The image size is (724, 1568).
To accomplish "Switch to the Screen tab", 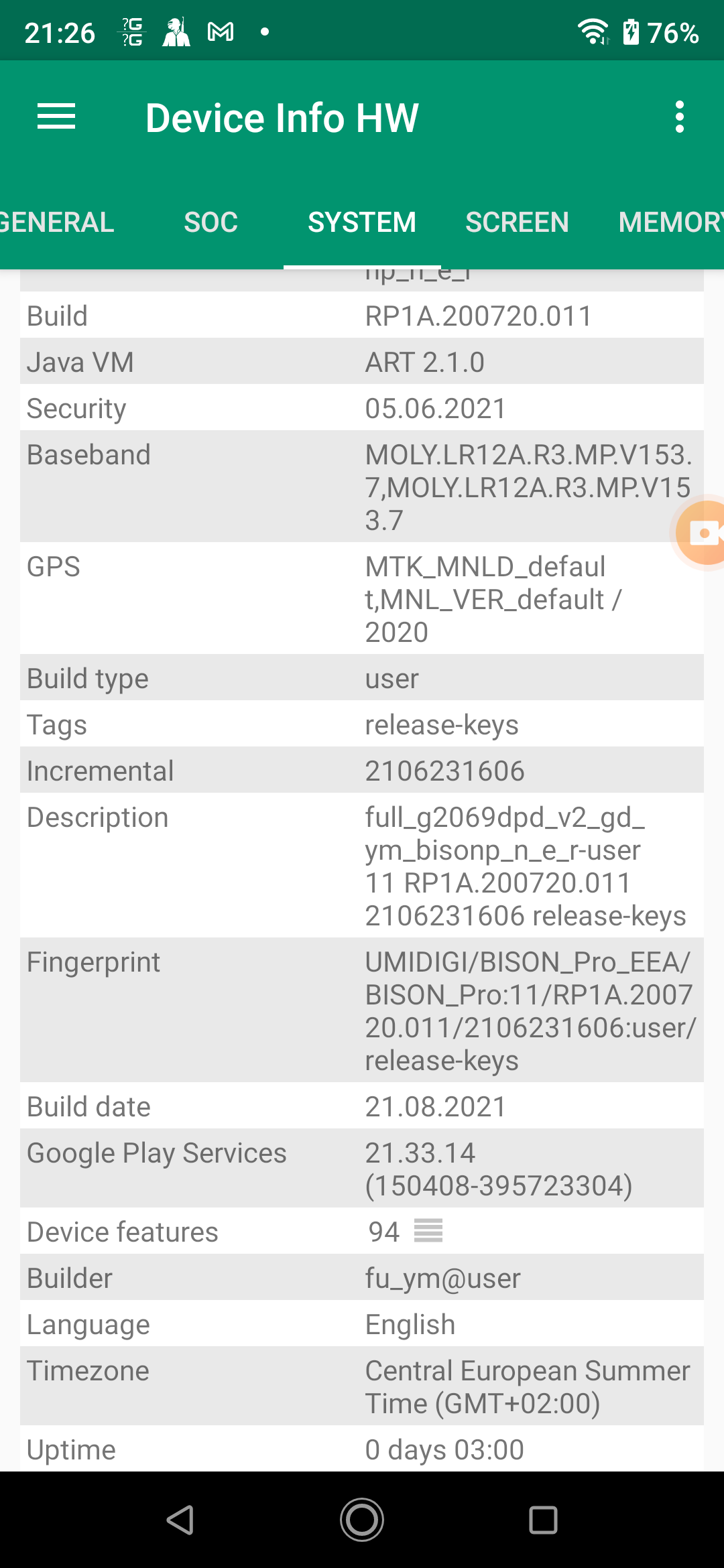I will (x=517, y=222).
